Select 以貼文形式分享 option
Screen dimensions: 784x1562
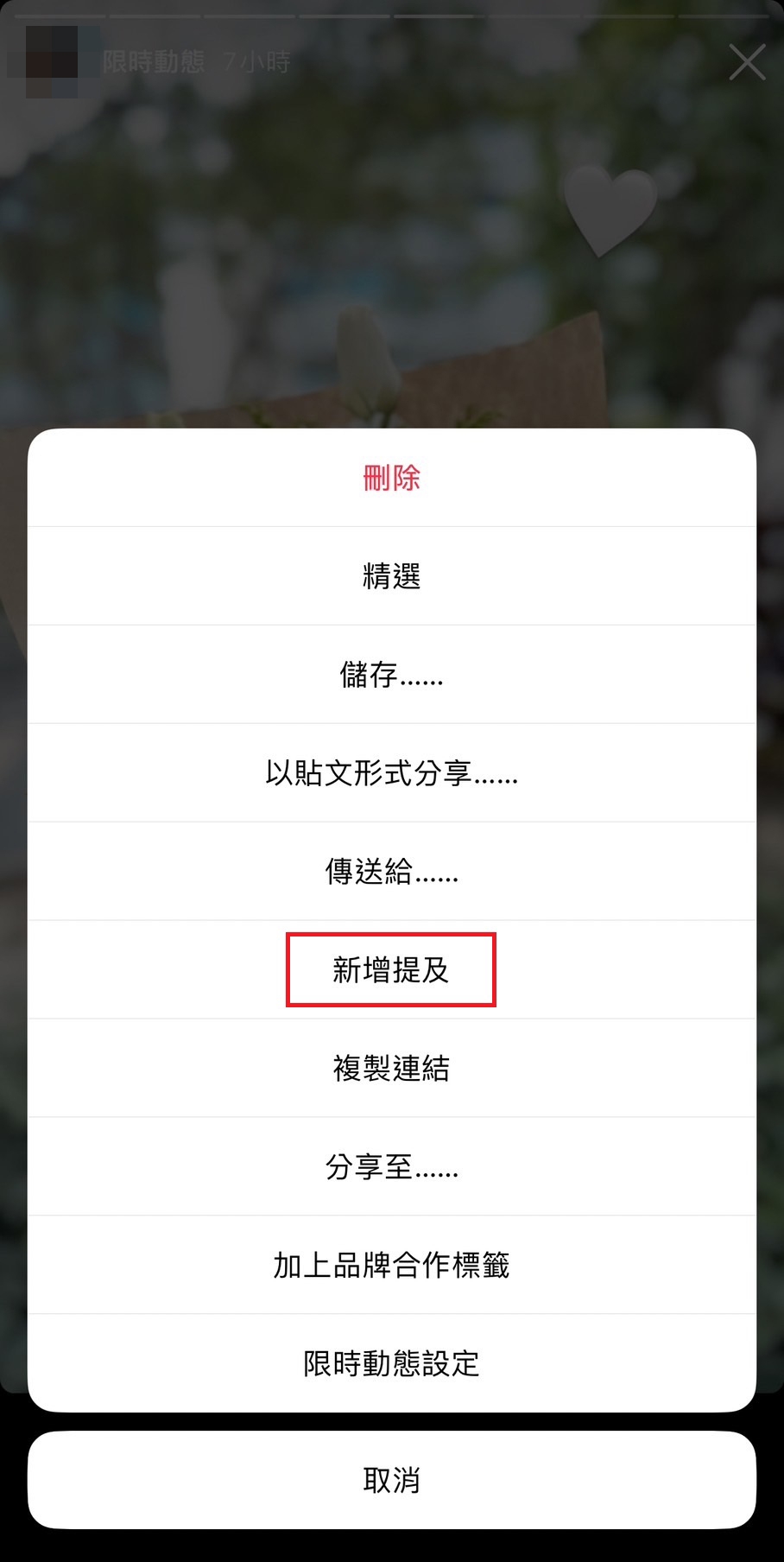click(391, 773)
